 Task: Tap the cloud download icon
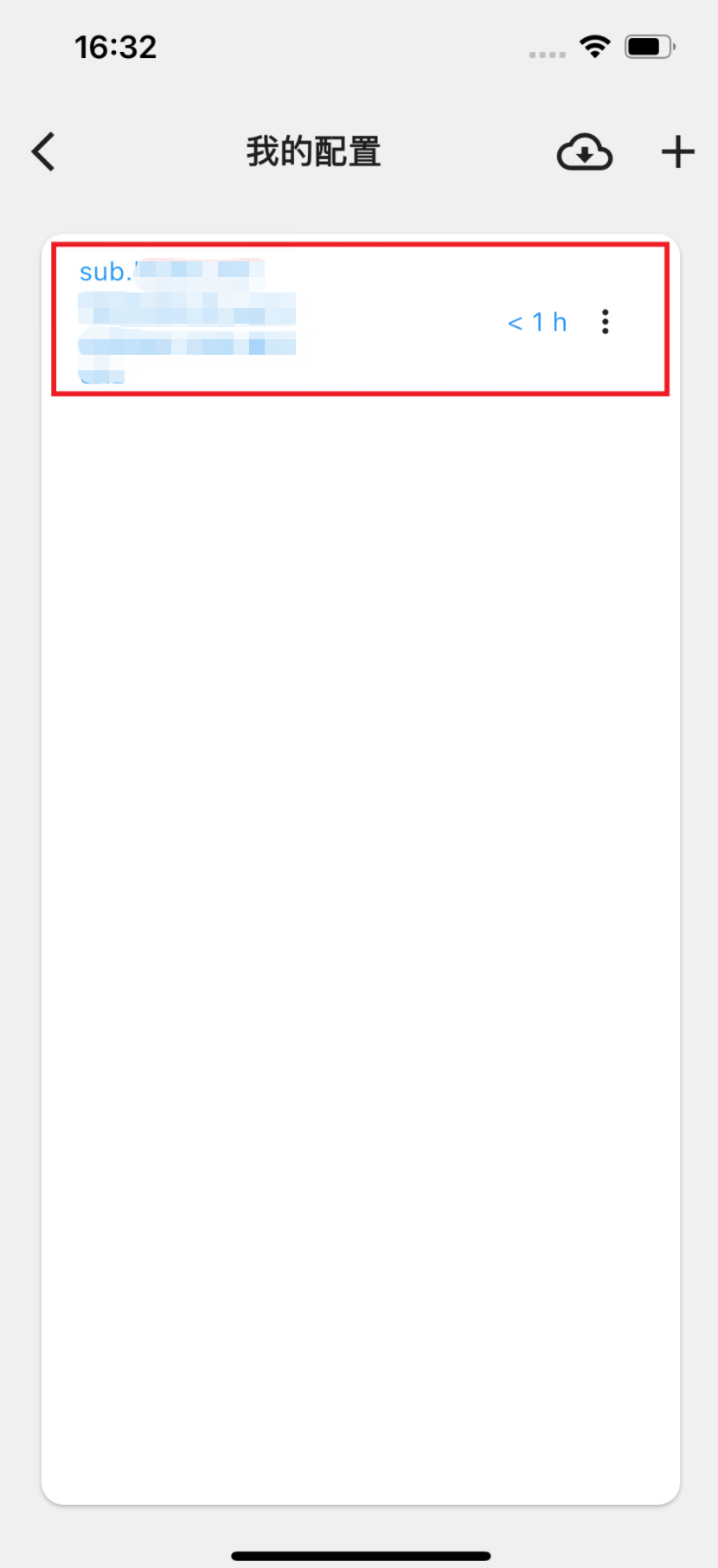(x=585, y=152)
